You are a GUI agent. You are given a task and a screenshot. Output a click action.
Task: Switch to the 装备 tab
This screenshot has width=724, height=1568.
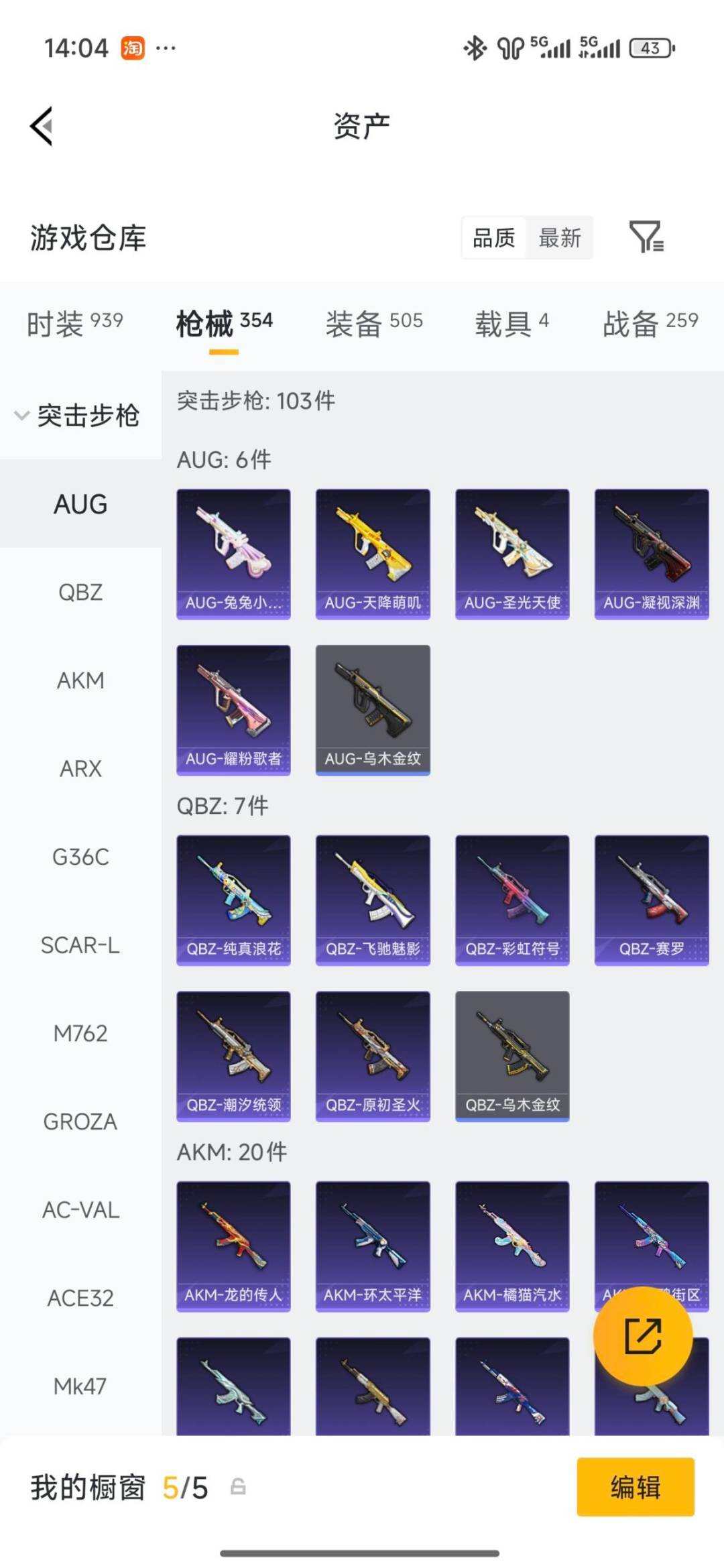(x=373, y=324)
